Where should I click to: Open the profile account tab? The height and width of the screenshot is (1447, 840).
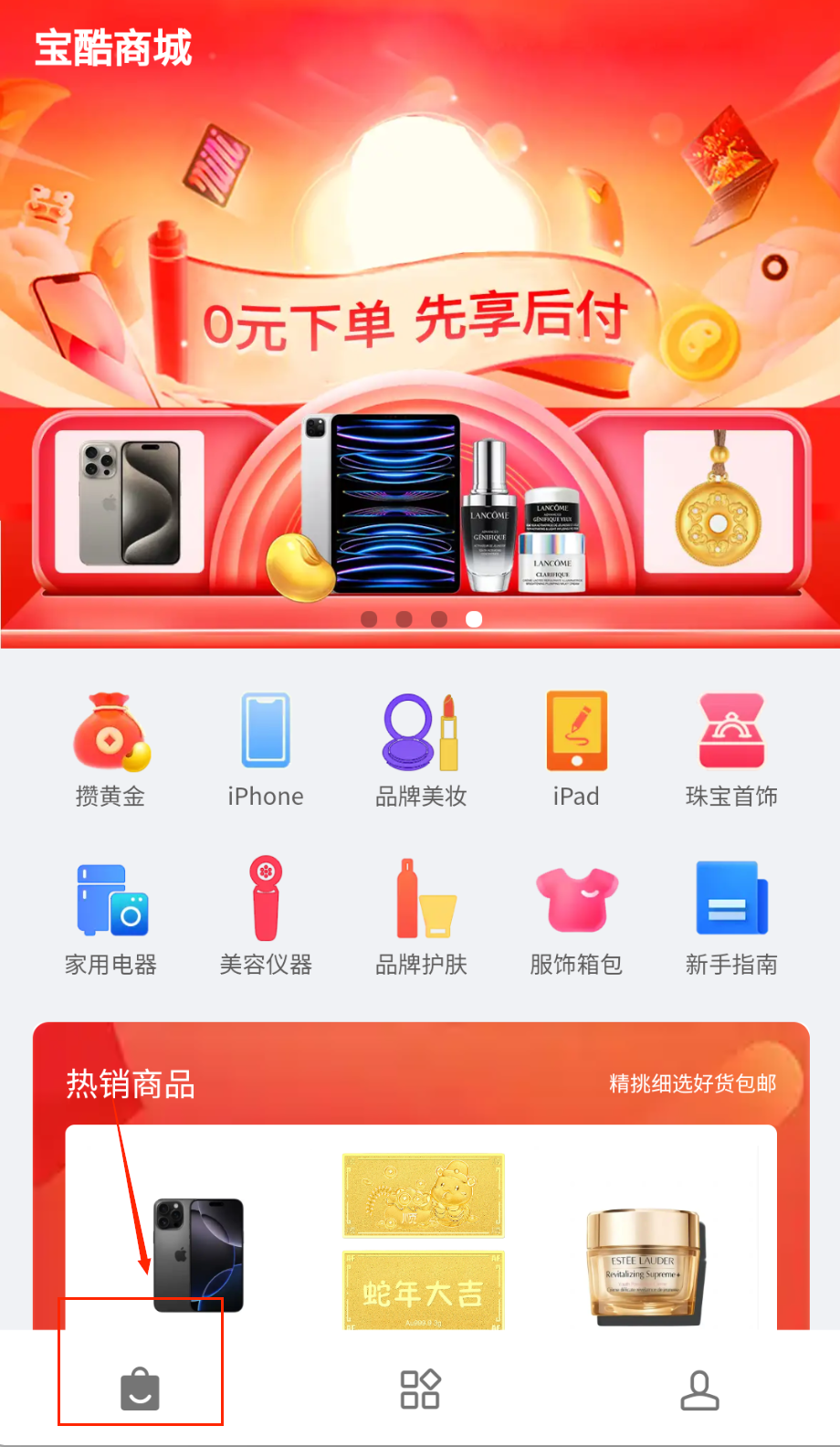(699, 1389)
